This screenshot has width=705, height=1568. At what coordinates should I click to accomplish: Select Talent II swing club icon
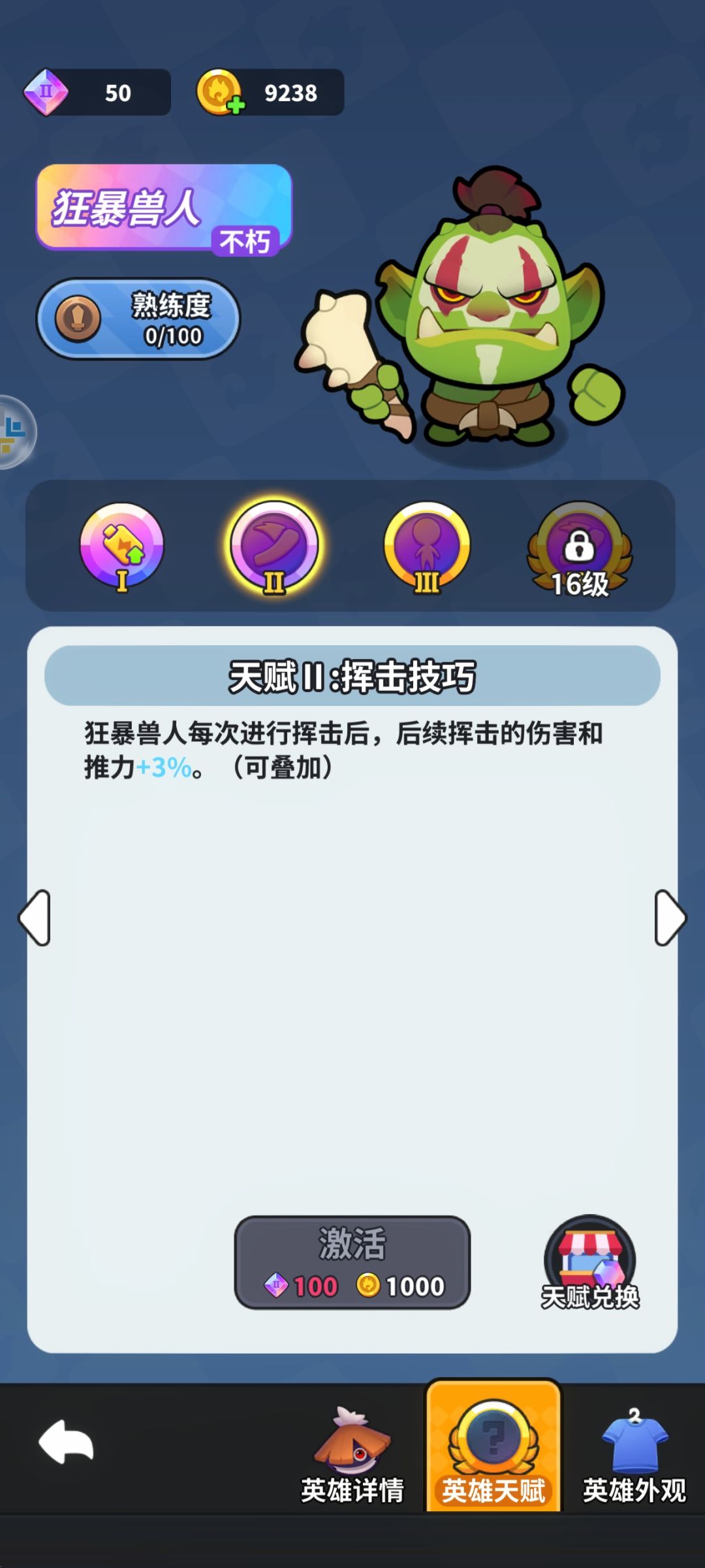(274, 547)
